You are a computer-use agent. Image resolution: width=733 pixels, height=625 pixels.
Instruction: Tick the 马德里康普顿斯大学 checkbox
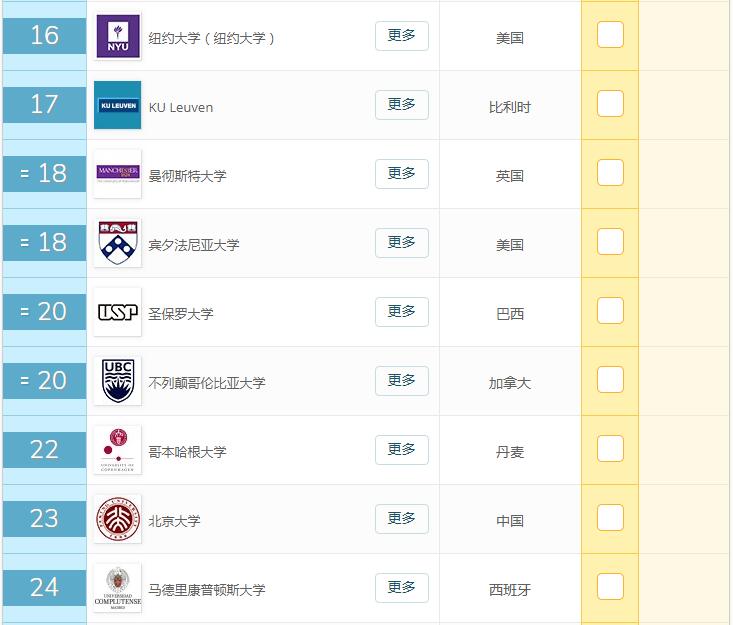coord(610,587)
